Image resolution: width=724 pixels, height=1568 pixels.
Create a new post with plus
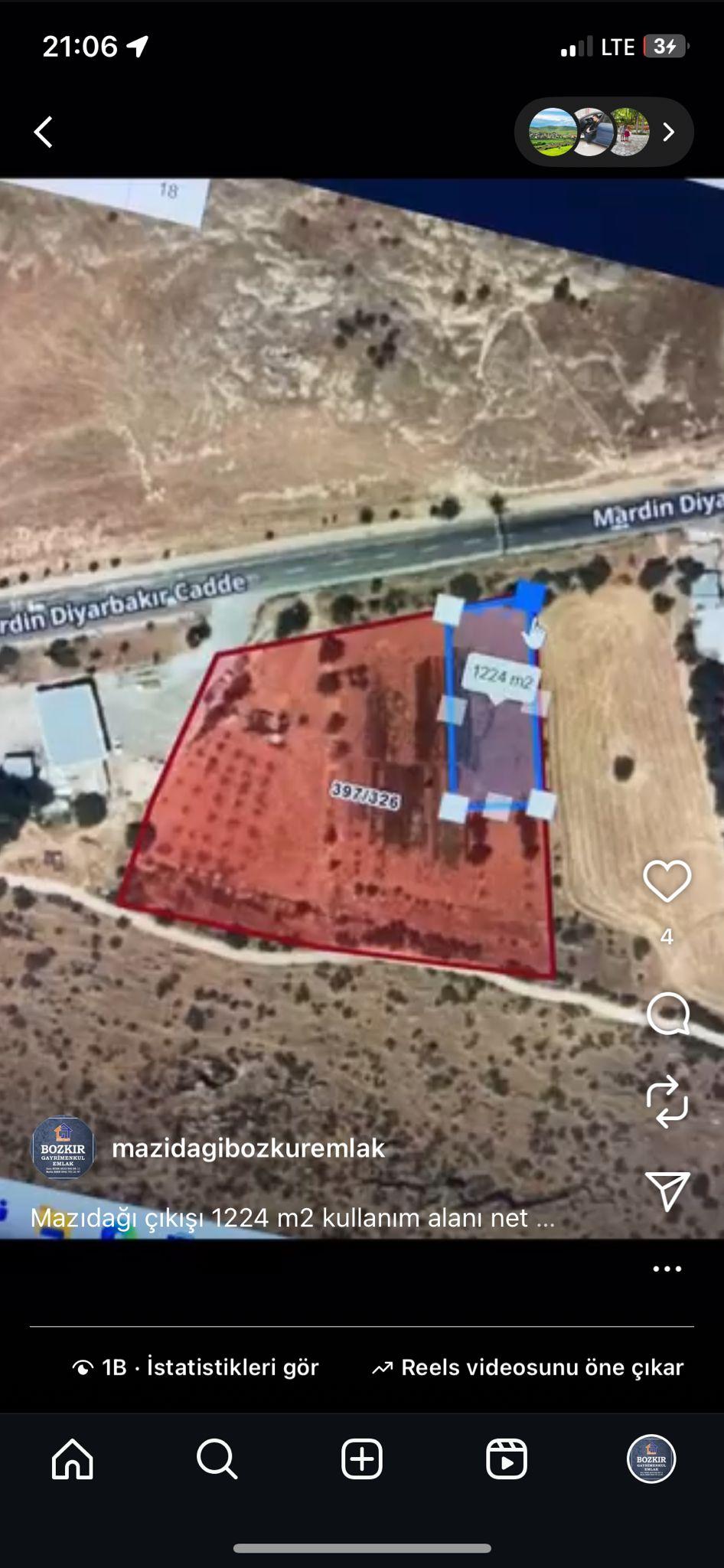tap(362, 1459)
